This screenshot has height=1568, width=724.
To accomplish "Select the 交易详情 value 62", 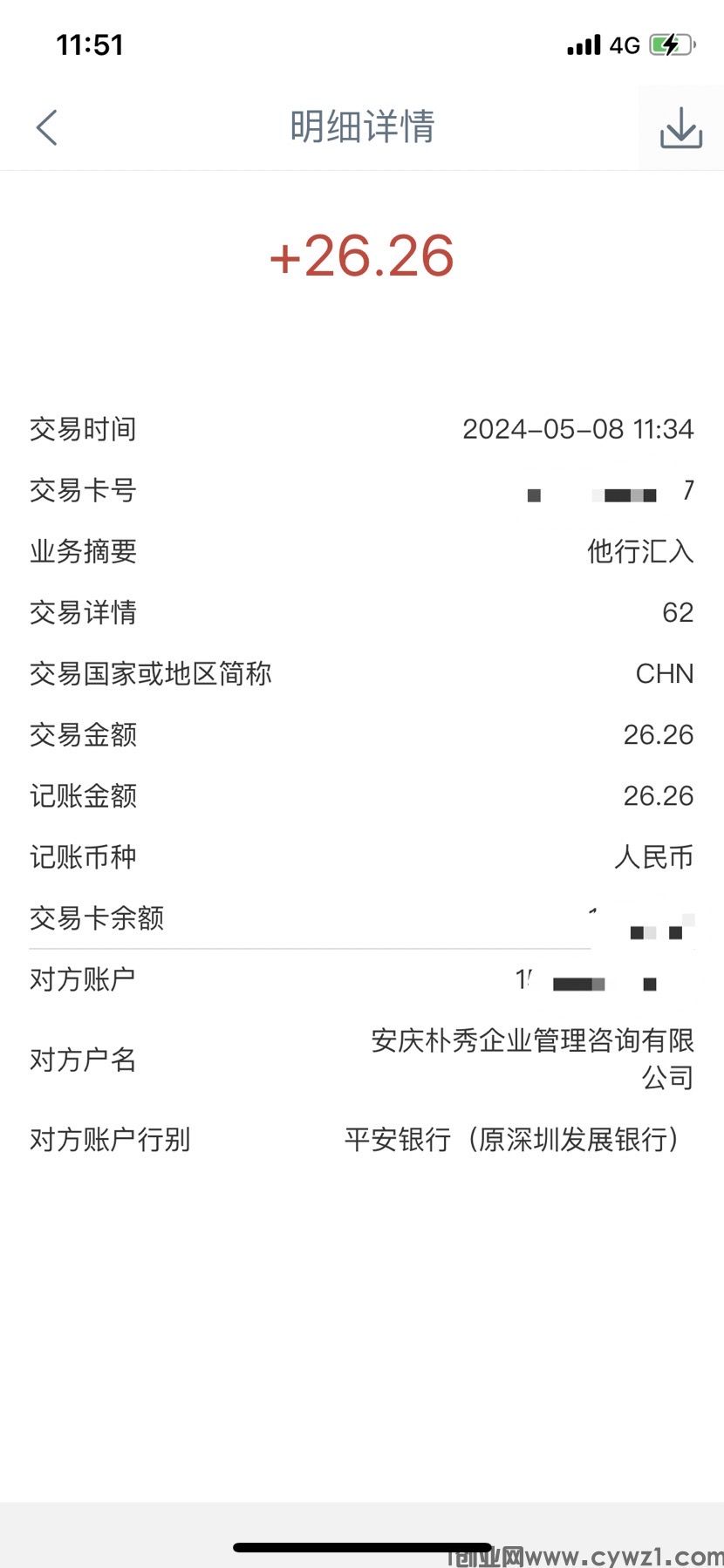I will [x=676, y=612].
